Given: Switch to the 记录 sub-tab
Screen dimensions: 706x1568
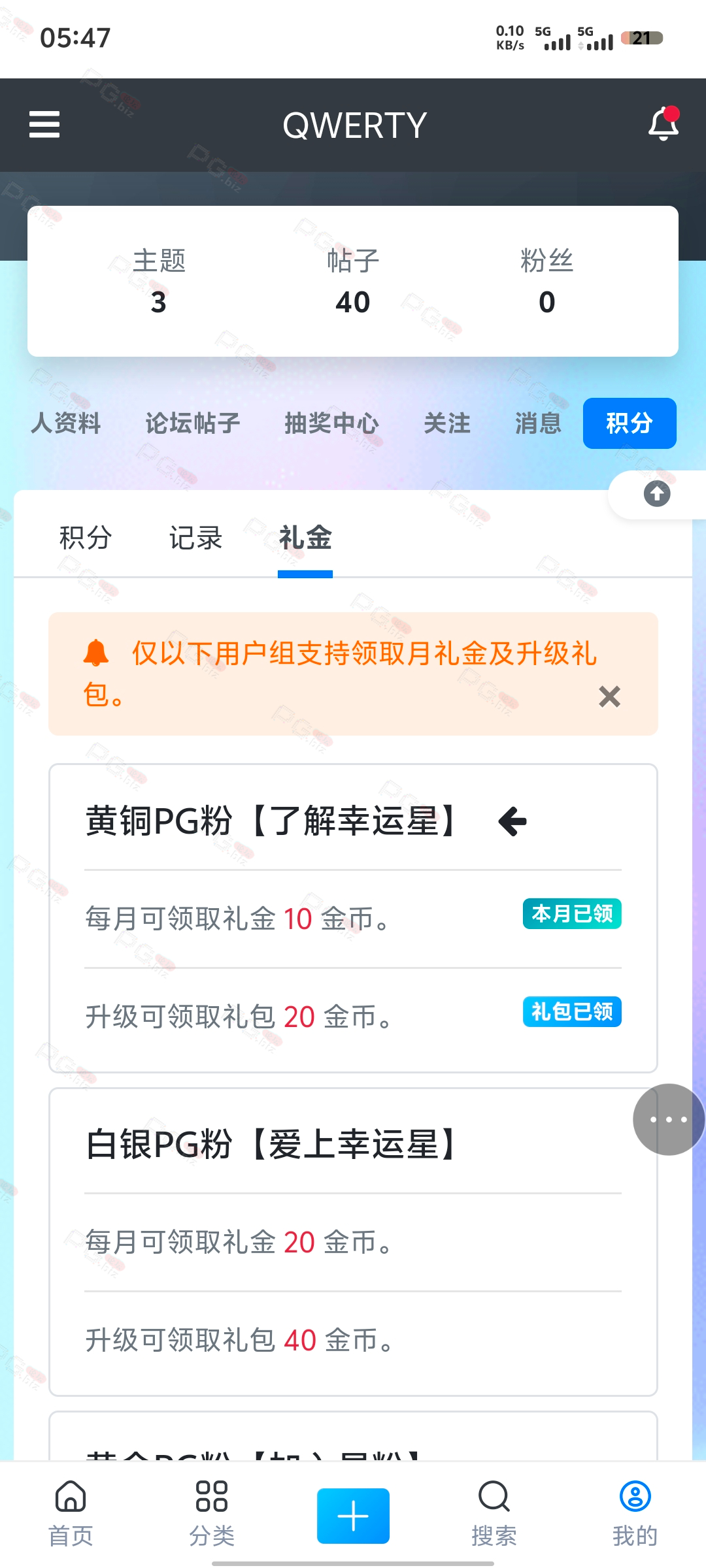Looking at the screenshot, I should pos(195,538).
